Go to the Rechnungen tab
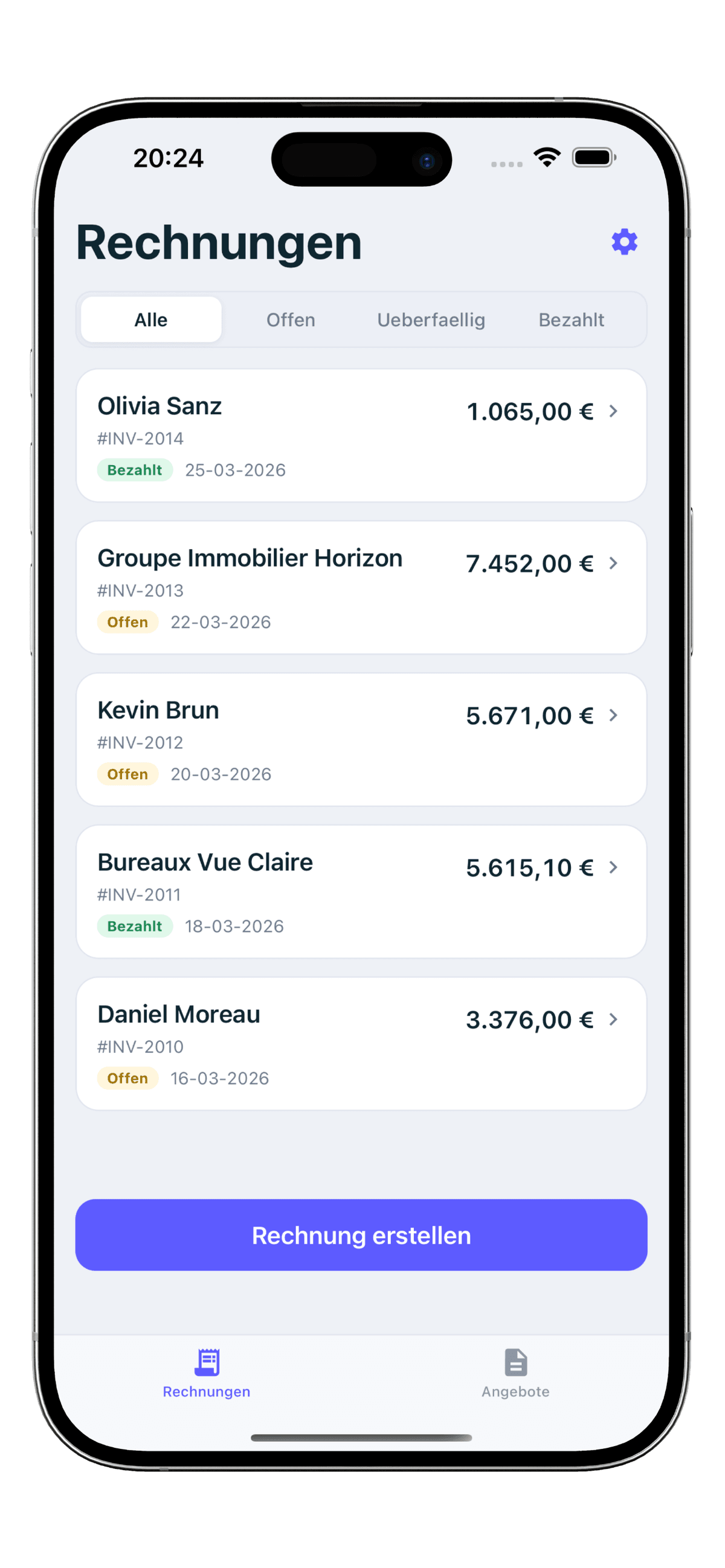 click(x=207, y=1374)
